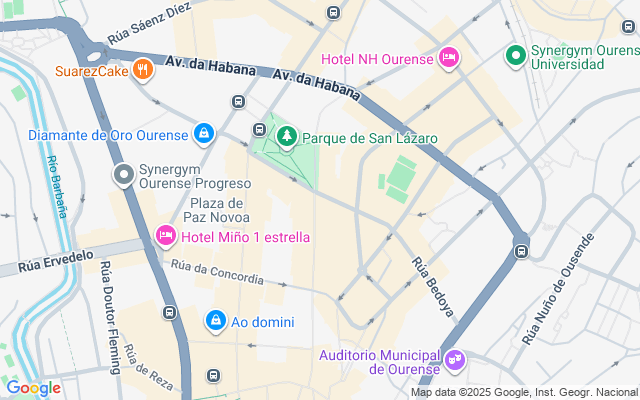Open Hotel Miño 1 estrella marker
Image resolution: width=640 pixels, height=400 pixels.
[x=165, y=236]
